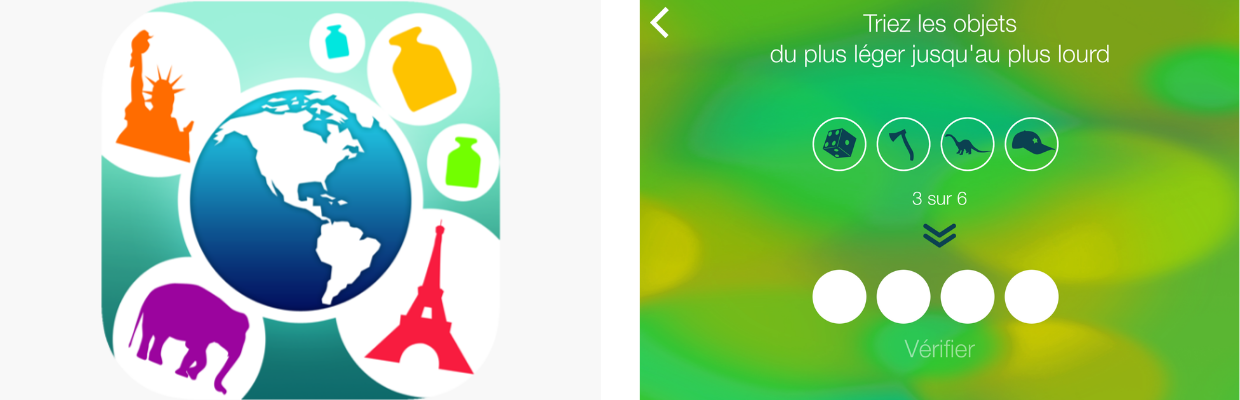Tap the Vérifier button
The height and width of the screenshot is (400, 1240).
(939, 349)
